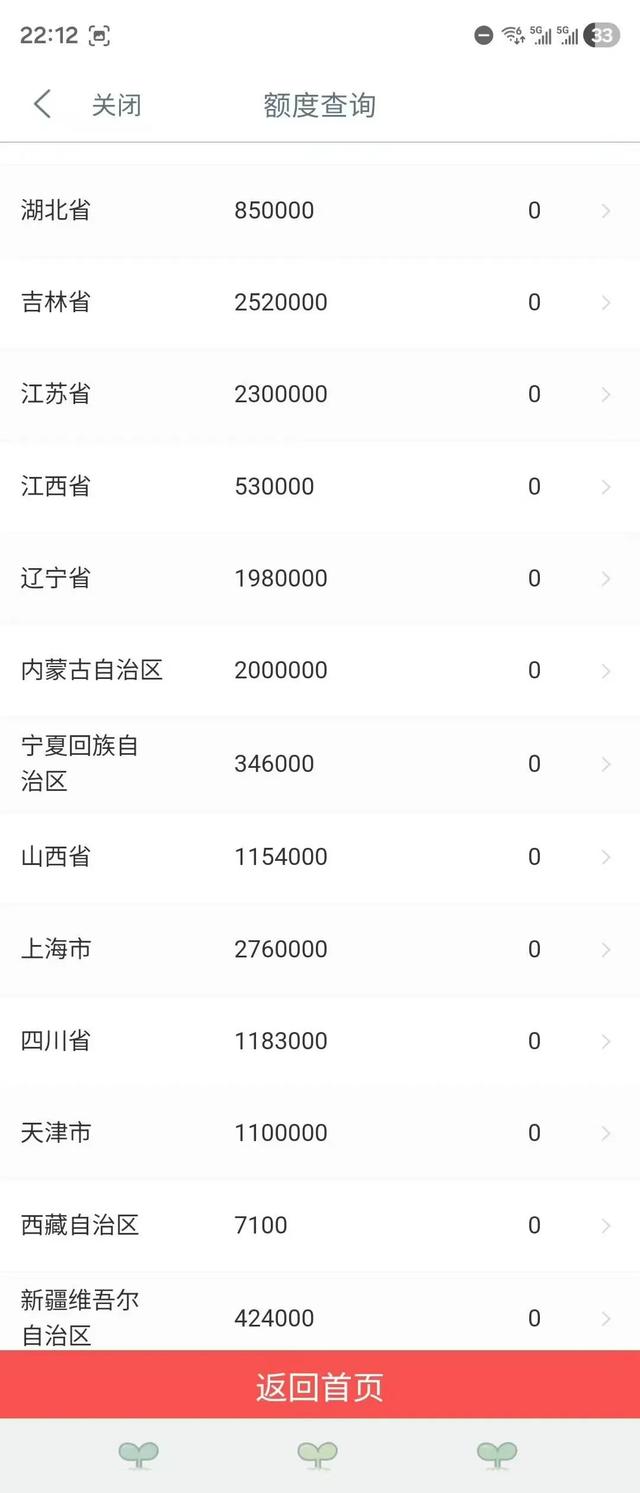Select the 山西省 quota row

pyautogui.click(x=320, y=856)
